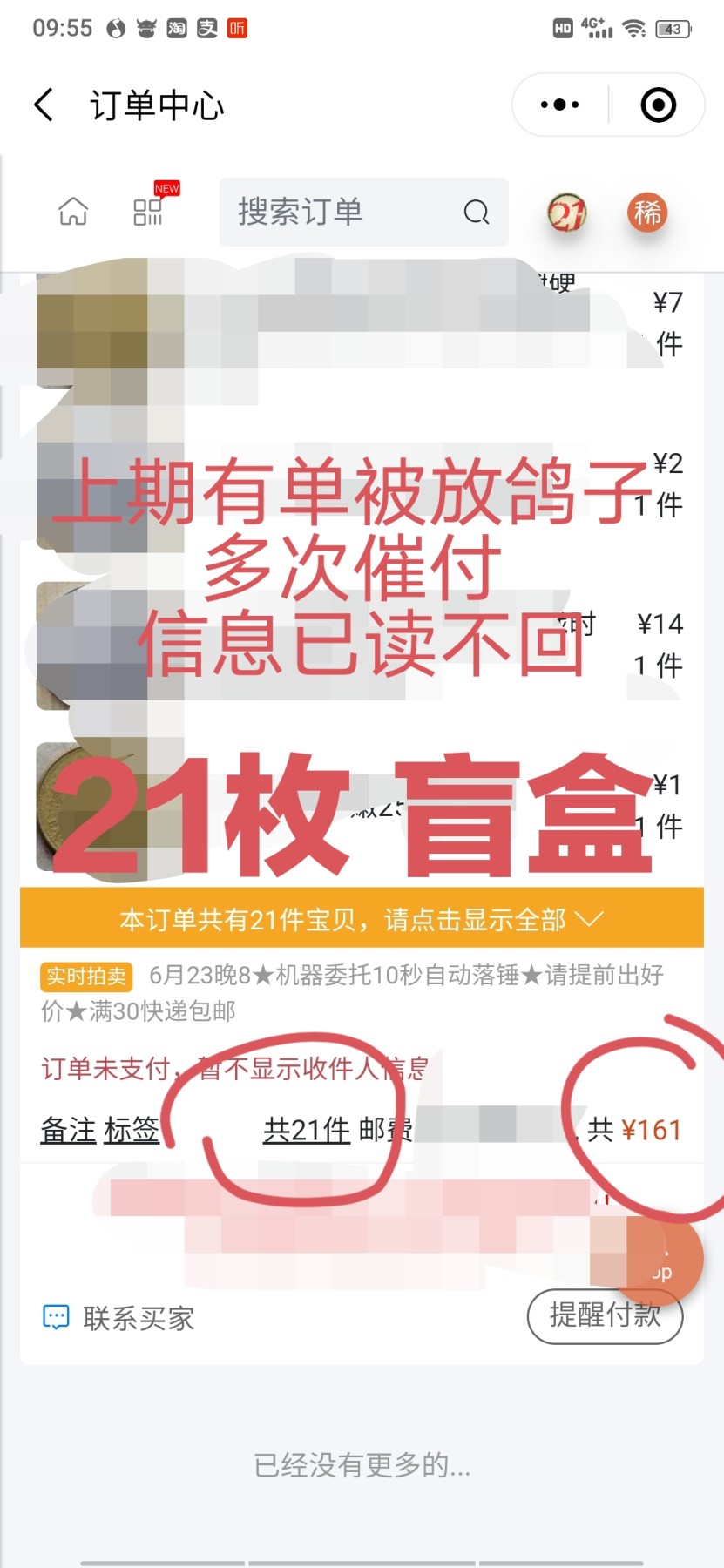Open the red 21 round icon

[567, 212]
